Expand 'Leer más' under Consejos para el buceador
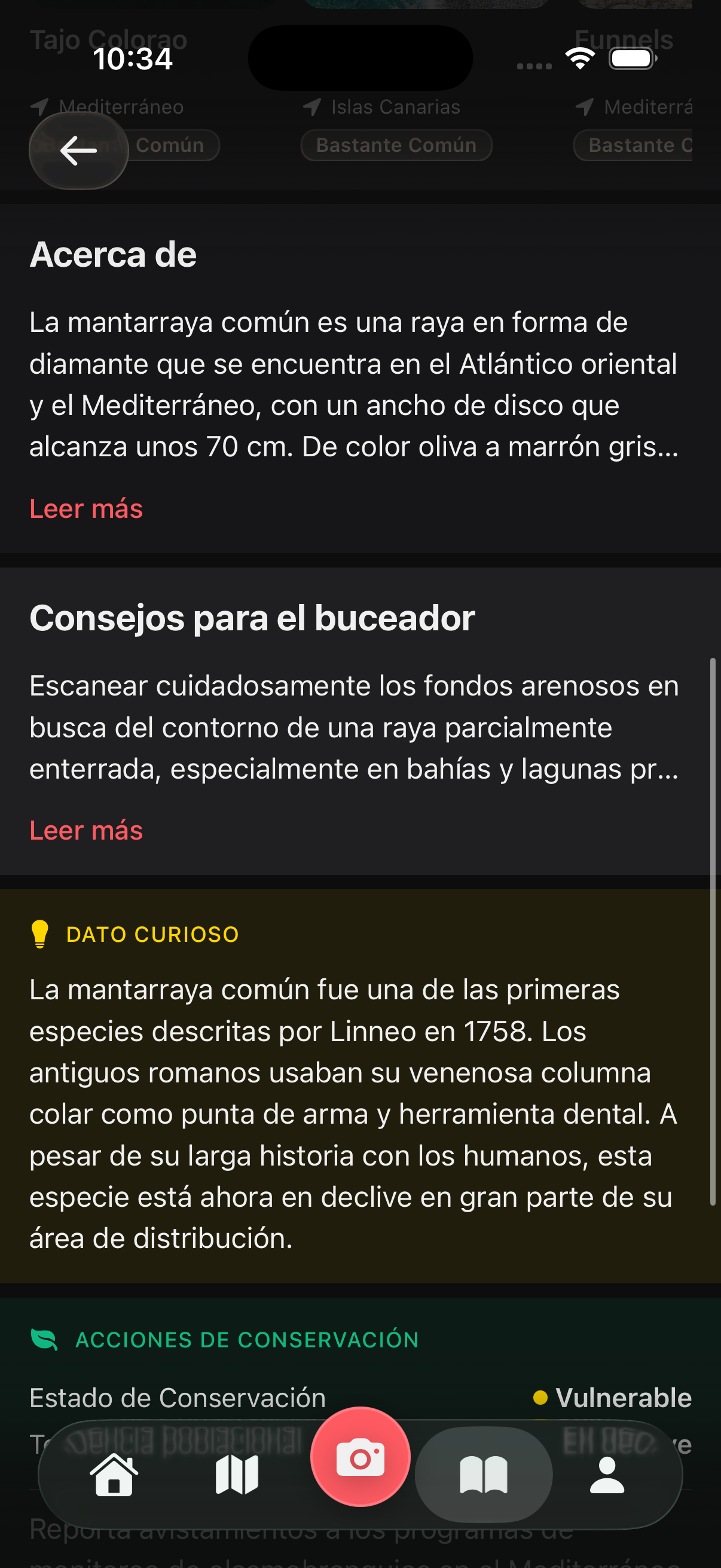The height and width of the screenshot is (1568, 721). tap(85, 831)
